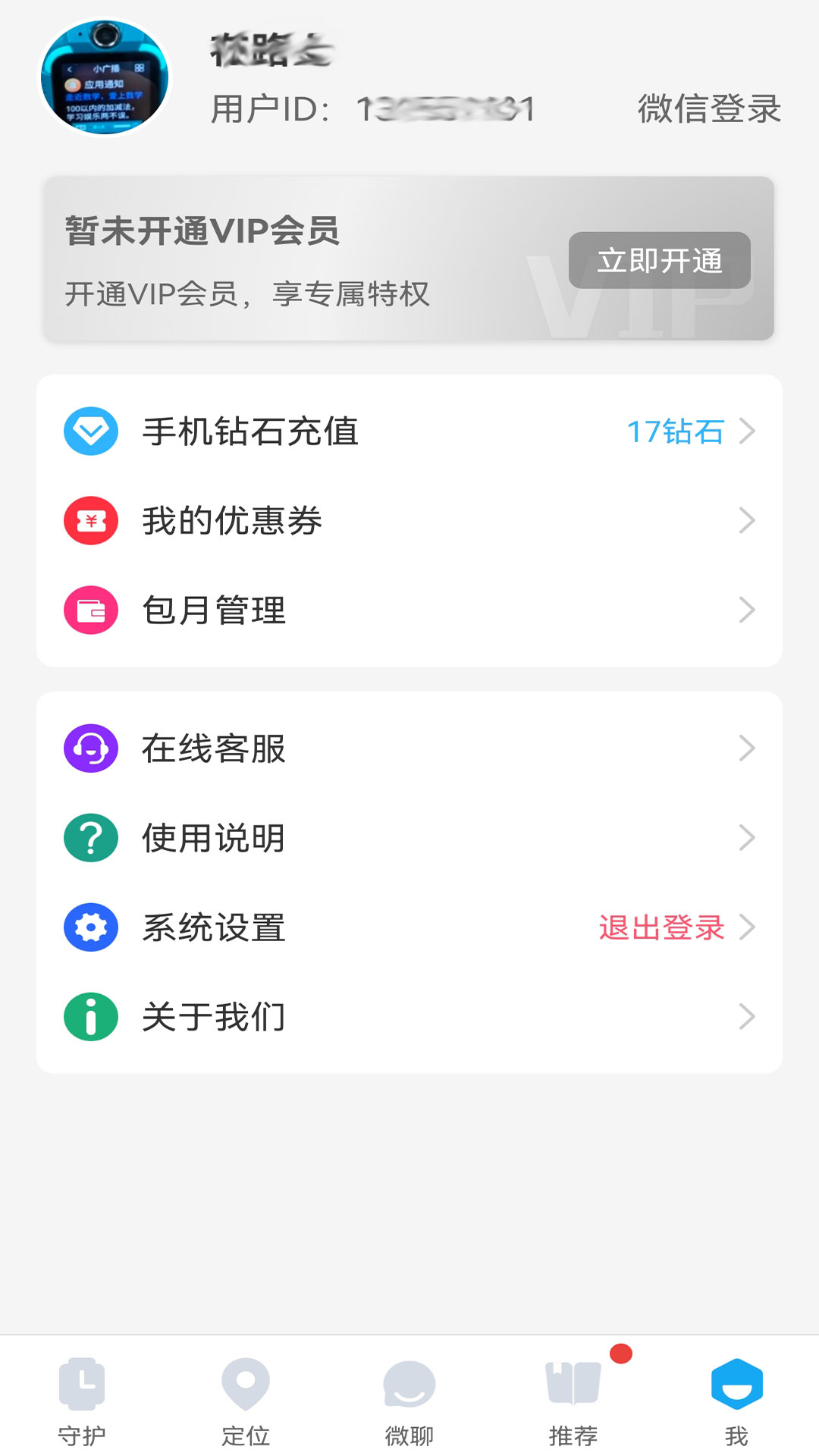Expand the 手机钻石充值 row chevron
The image size is (819, 1456).
[x=749, y=431]
